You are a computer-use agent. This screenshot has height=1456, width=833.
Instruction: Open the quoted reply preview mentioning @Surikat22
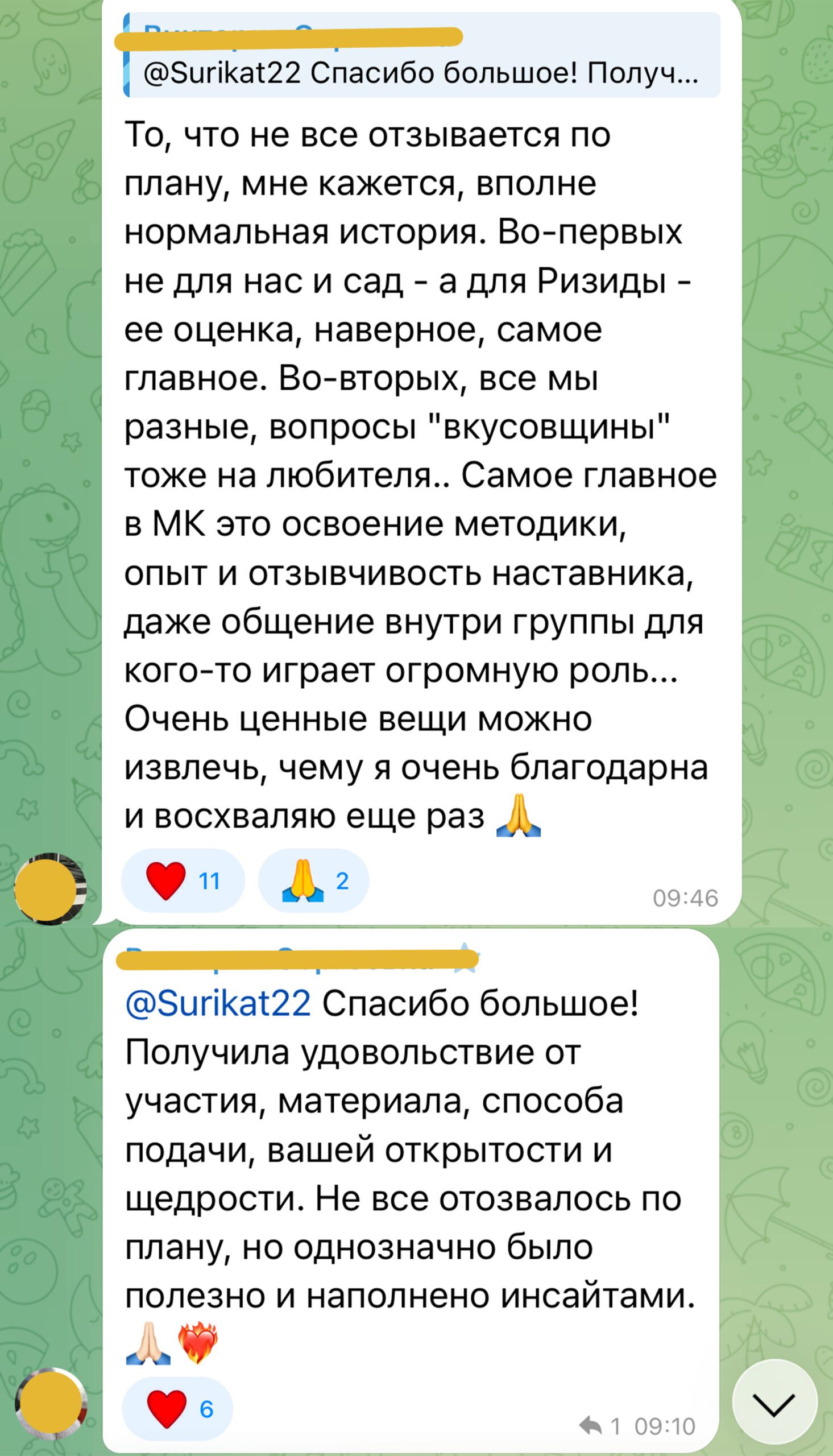coord(422,56)
